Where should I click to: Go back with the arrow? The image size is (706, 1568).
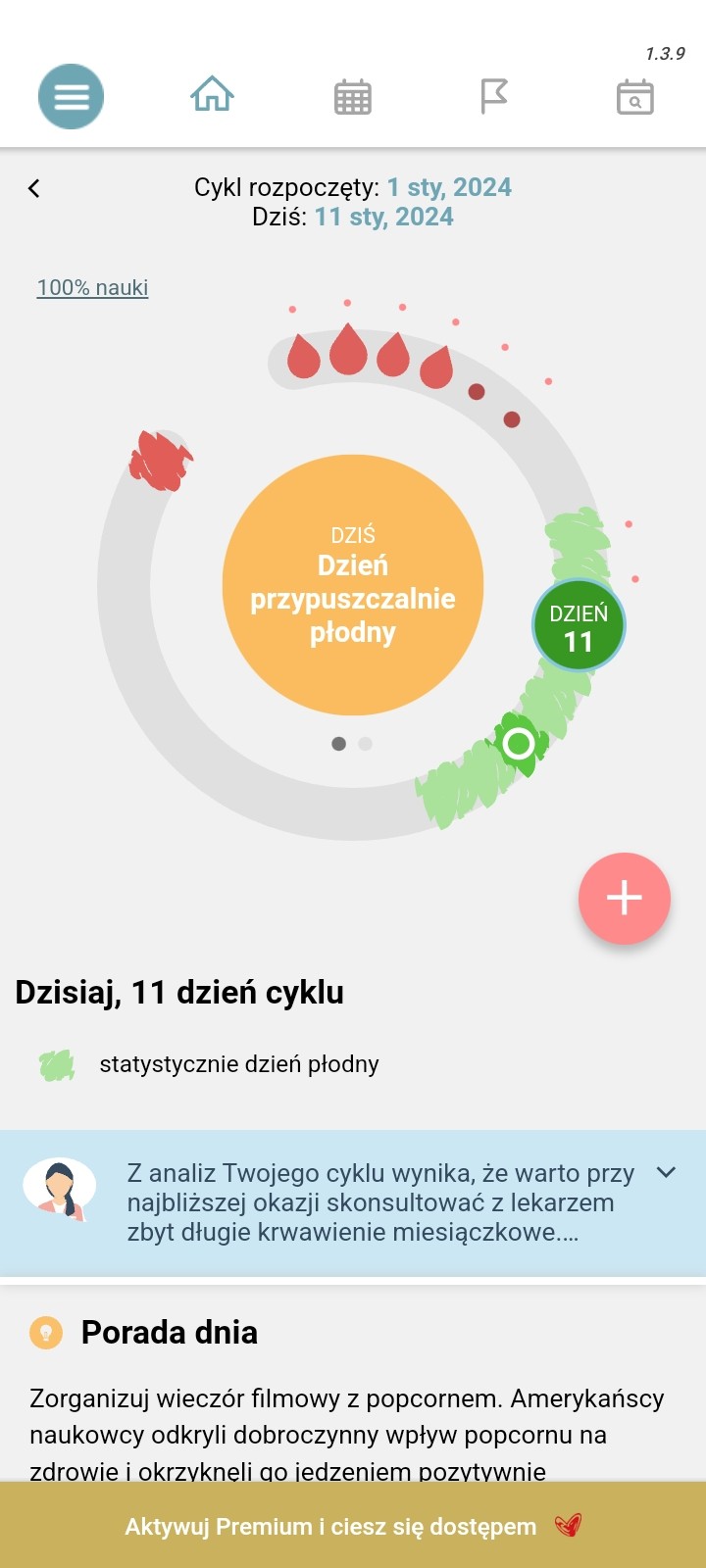pos(34,188)
